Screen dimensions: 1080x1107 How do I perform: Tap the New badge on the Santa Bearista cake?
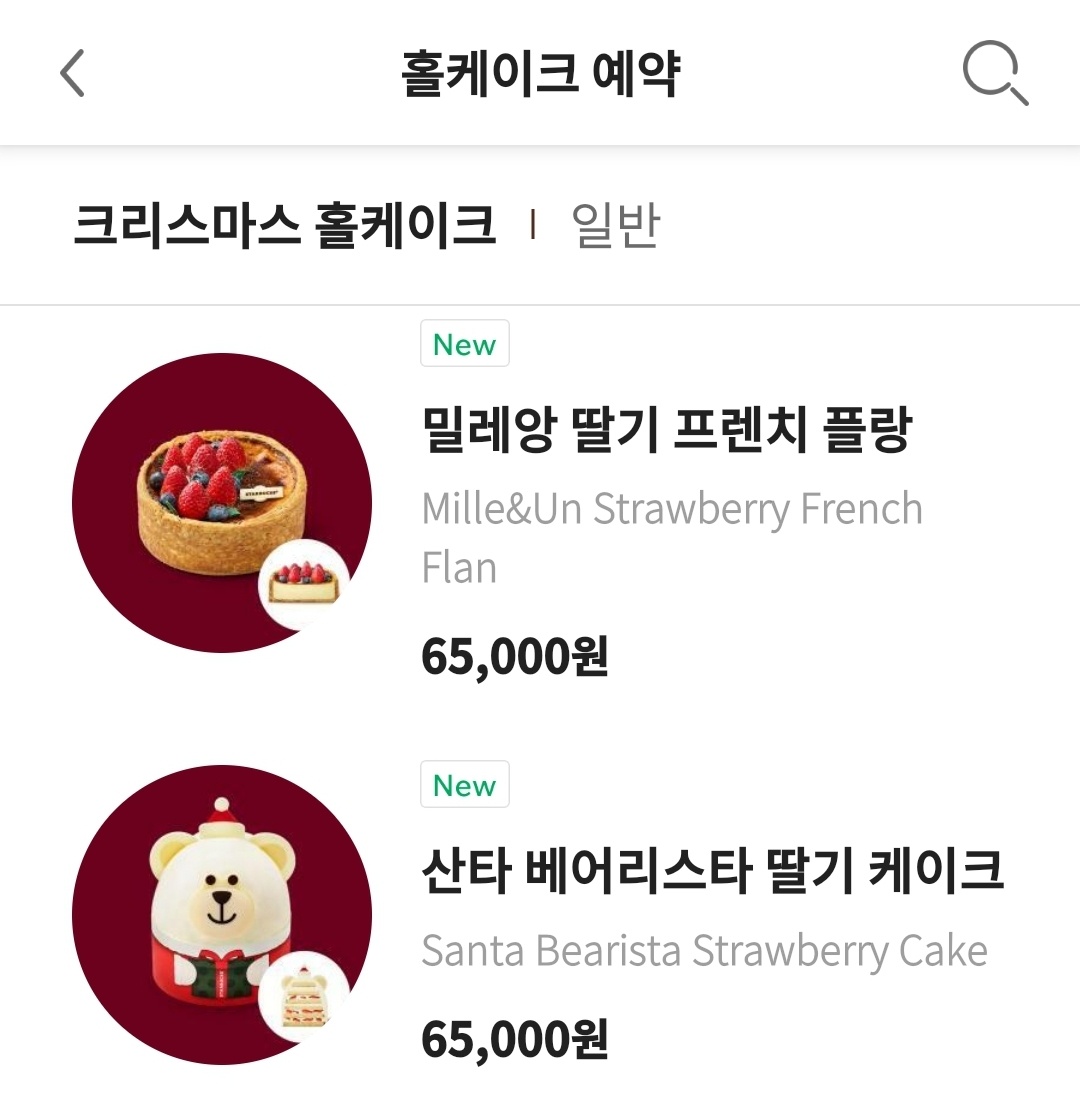[x=464, y=785]
